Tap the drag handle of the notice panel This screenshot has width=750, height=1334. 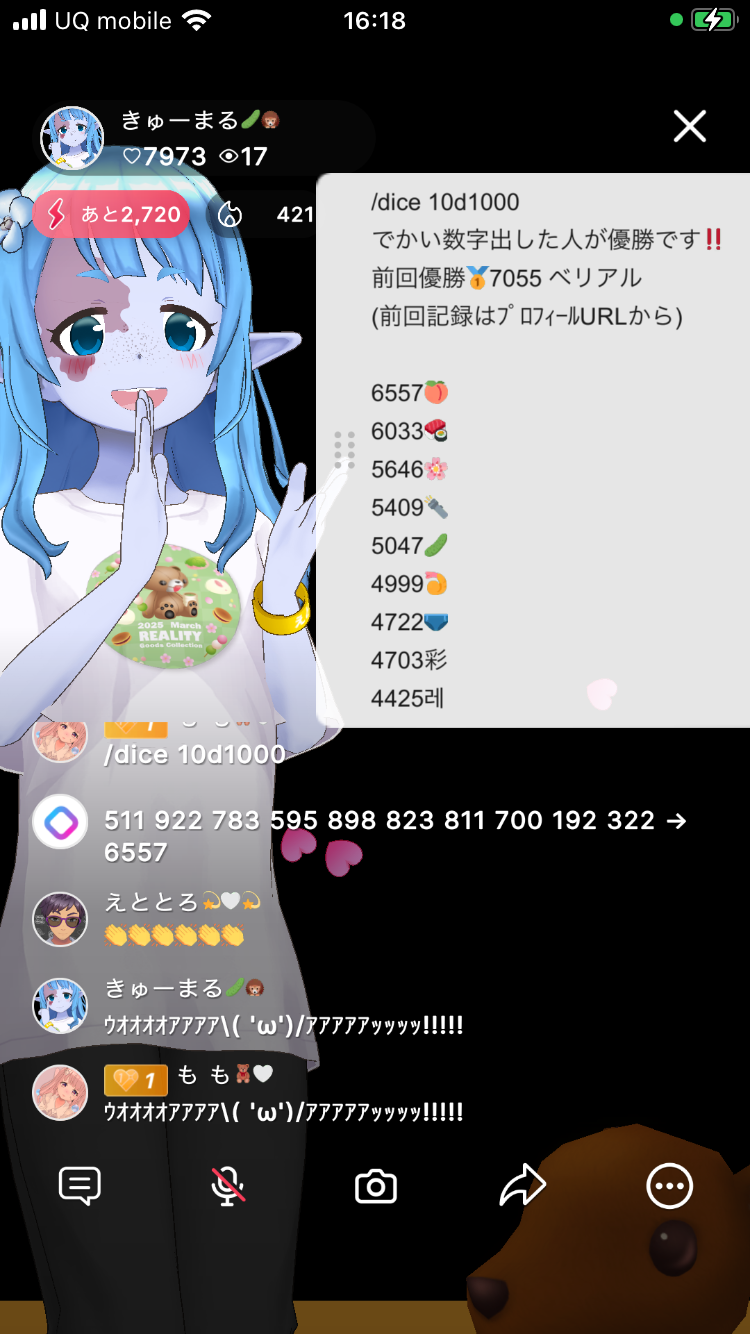pyautogui.click(x=344, y=451)
